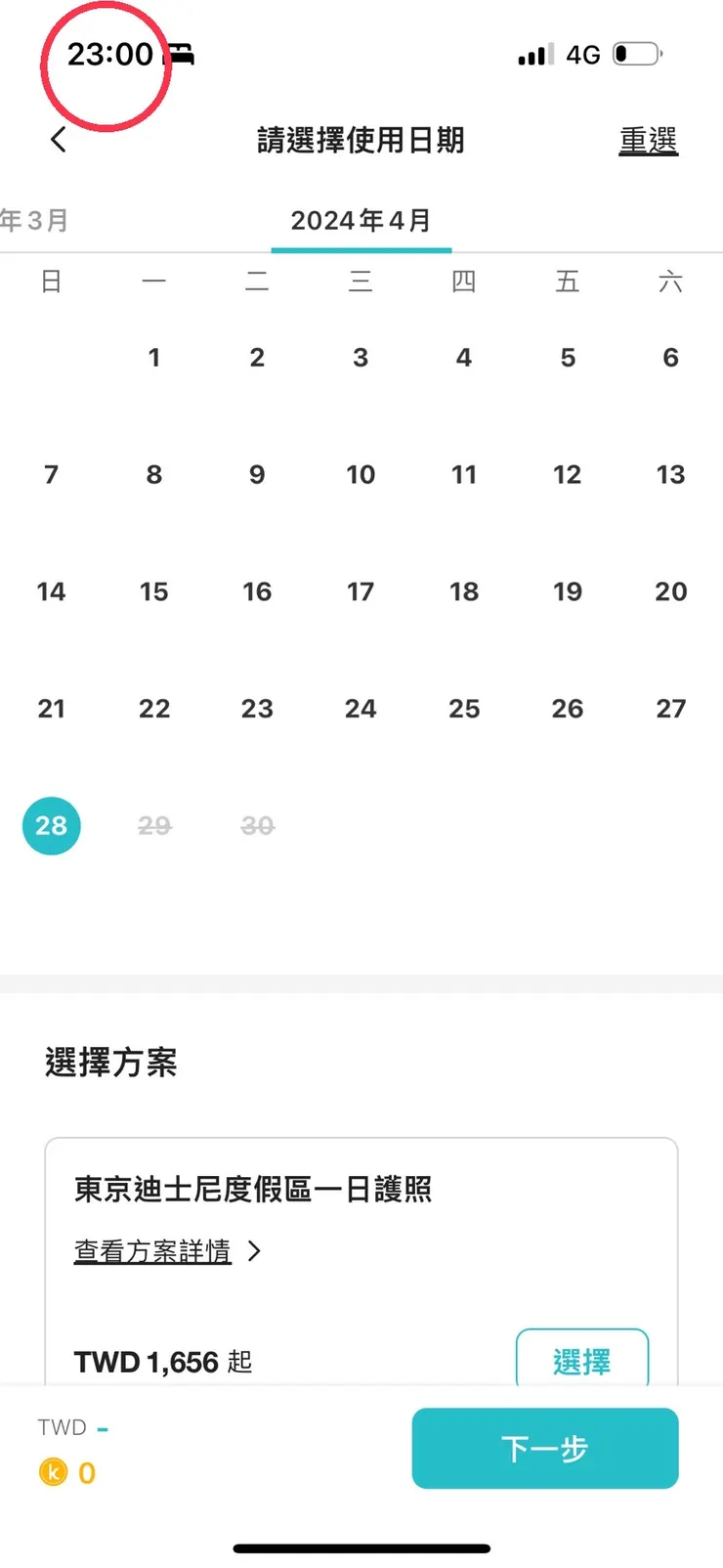Image resolution: width=723 pixels, height=1568 pixels.
Task: Tap the back chevron arrow
Action: pyautogui.click(x=58, y=139)
